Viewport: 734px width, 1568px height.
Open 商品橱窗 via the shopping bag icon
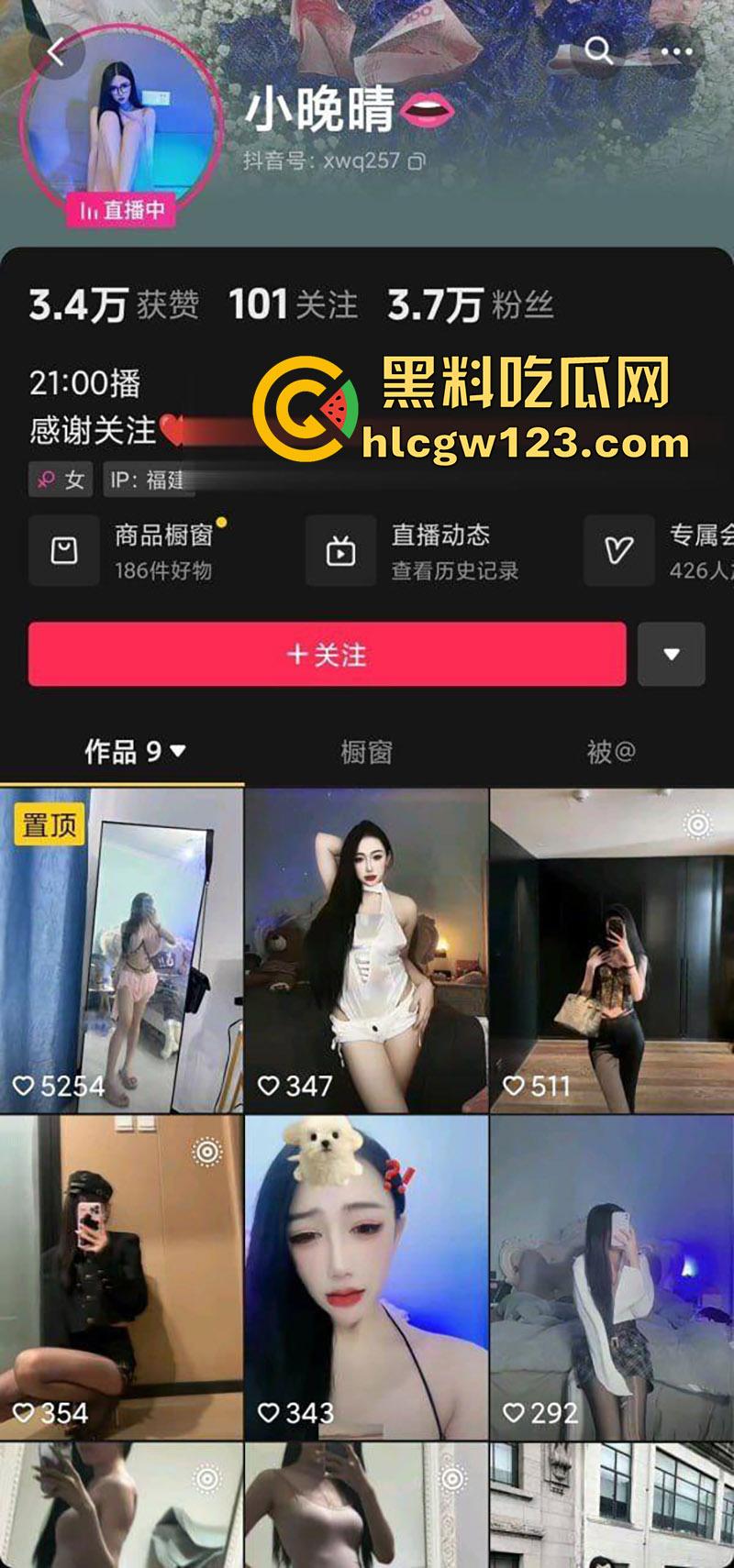tap(63, 551)
